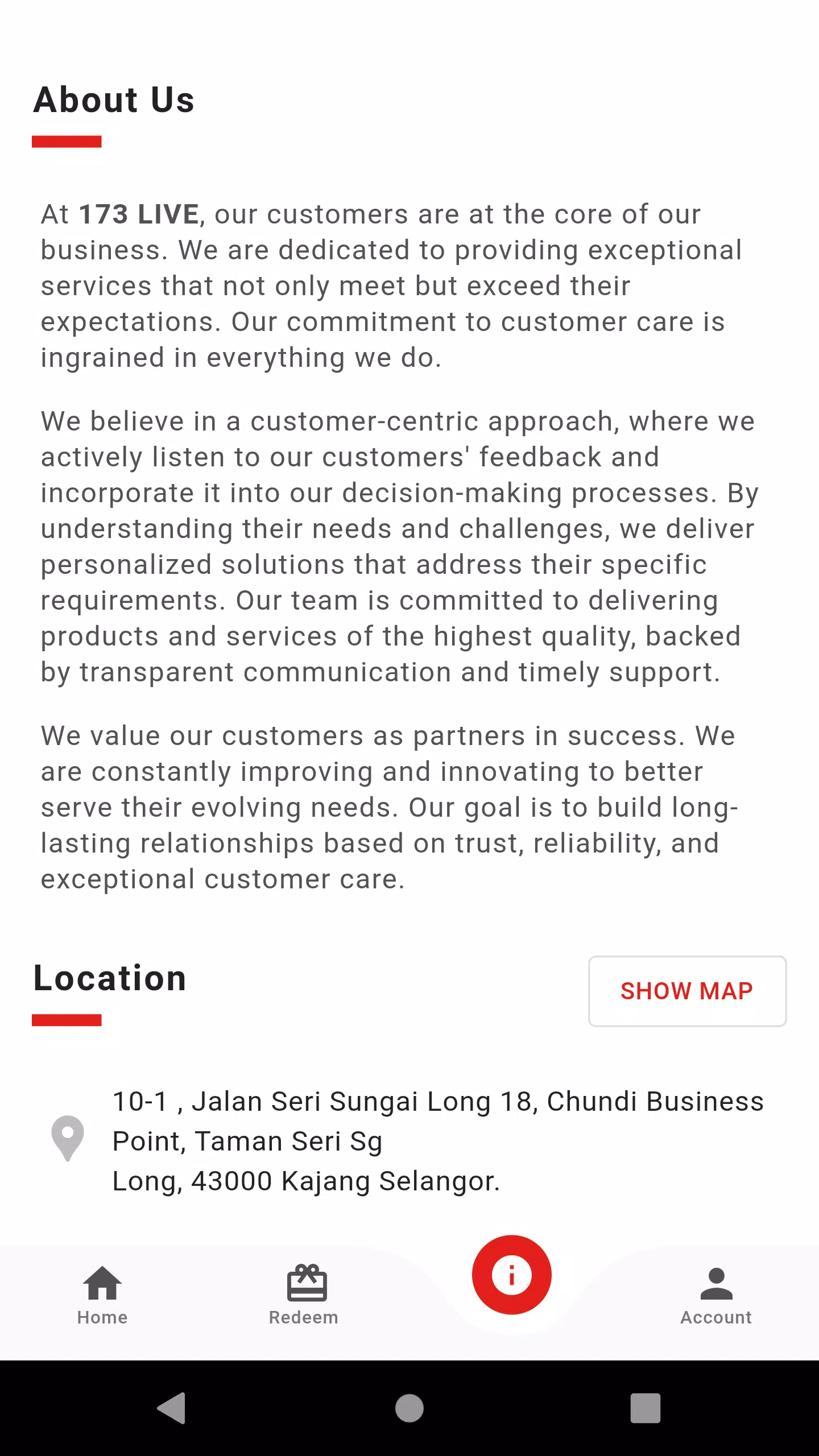Go to the device home screen
This screenshot has height=1456, width=819.
tap(409, 1408)
